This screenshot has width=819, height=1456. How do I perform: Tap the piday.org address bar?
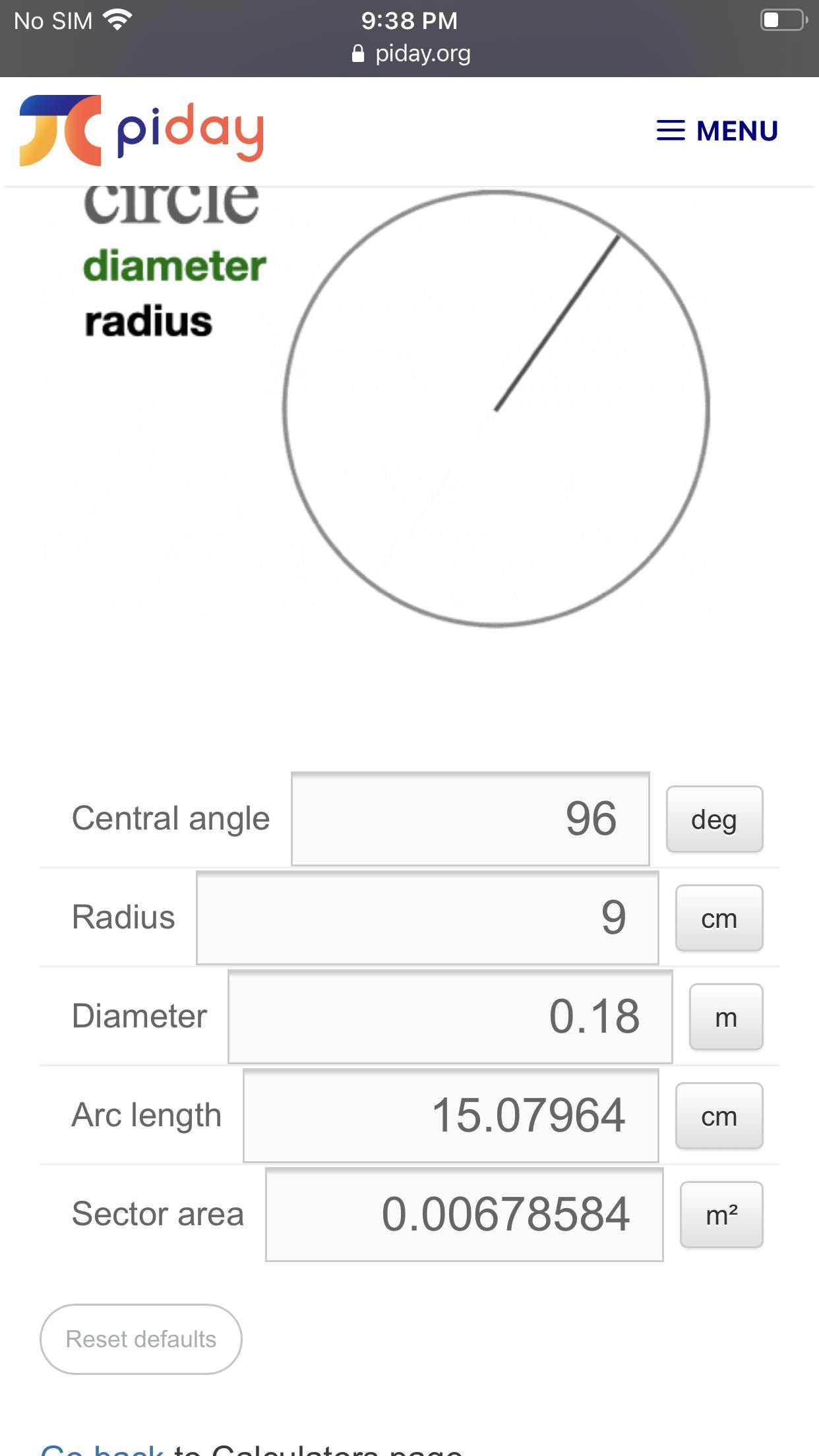(x=410, y=53)
